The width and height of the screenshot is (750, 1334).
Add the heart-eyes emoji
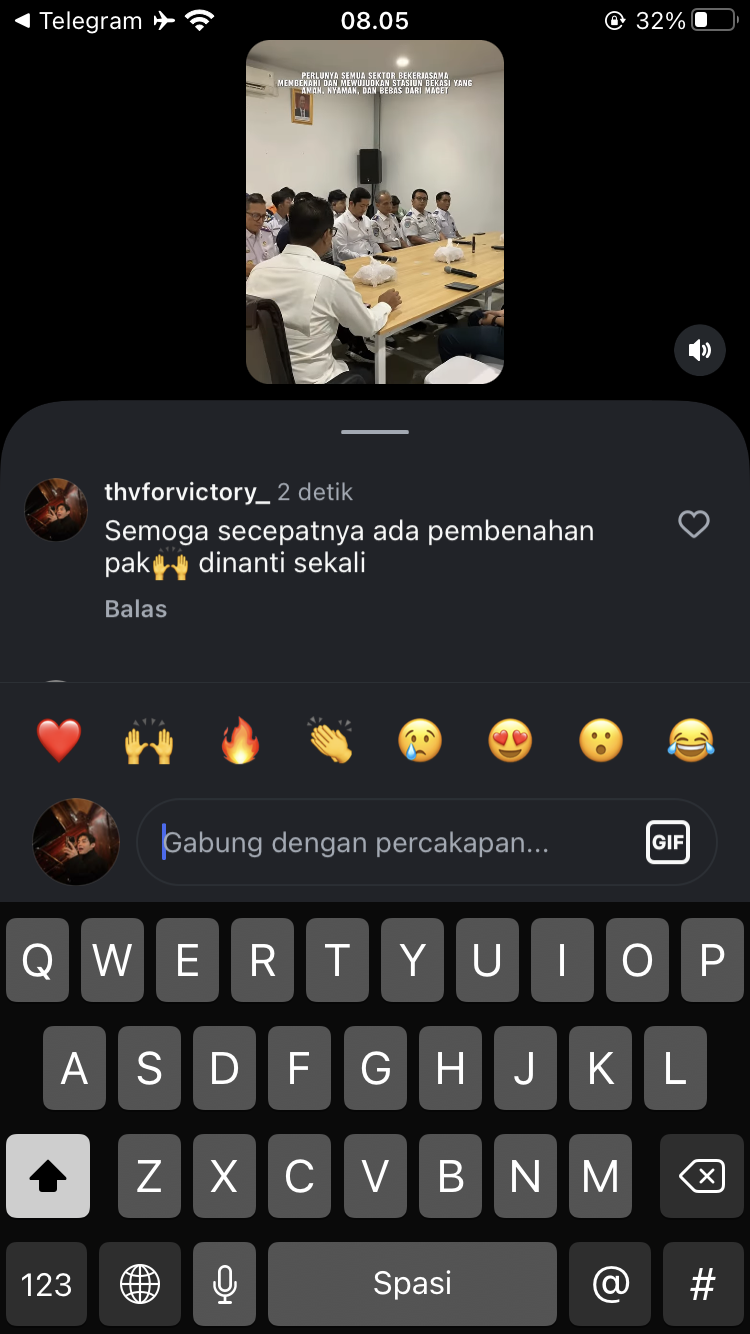[510, 742]
